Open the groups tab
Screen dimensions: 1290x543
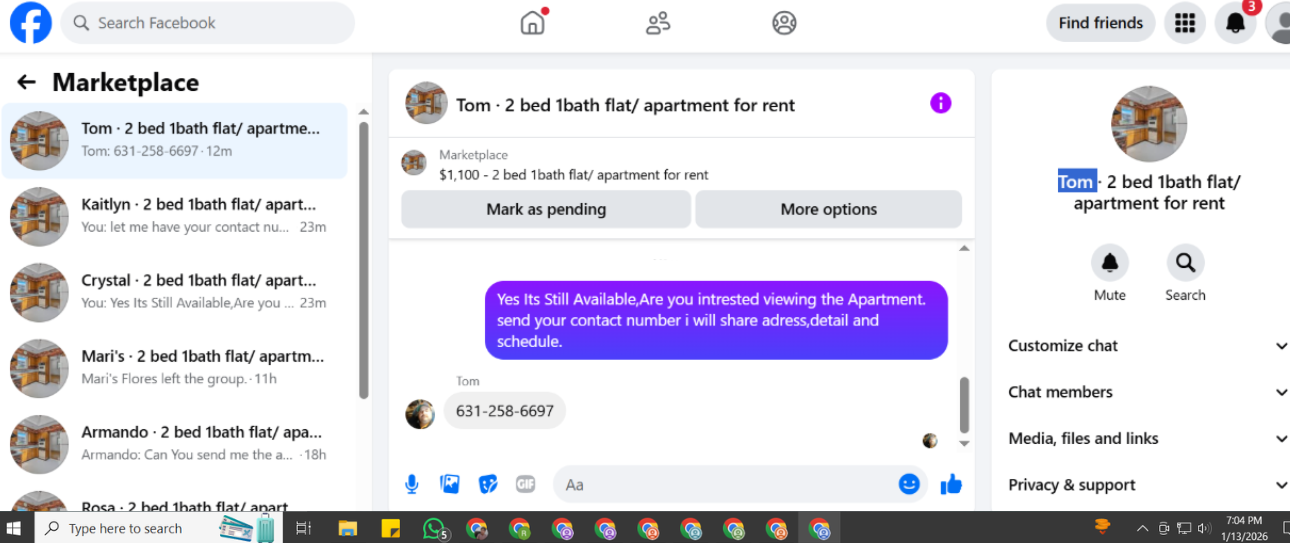click(784, 23)
